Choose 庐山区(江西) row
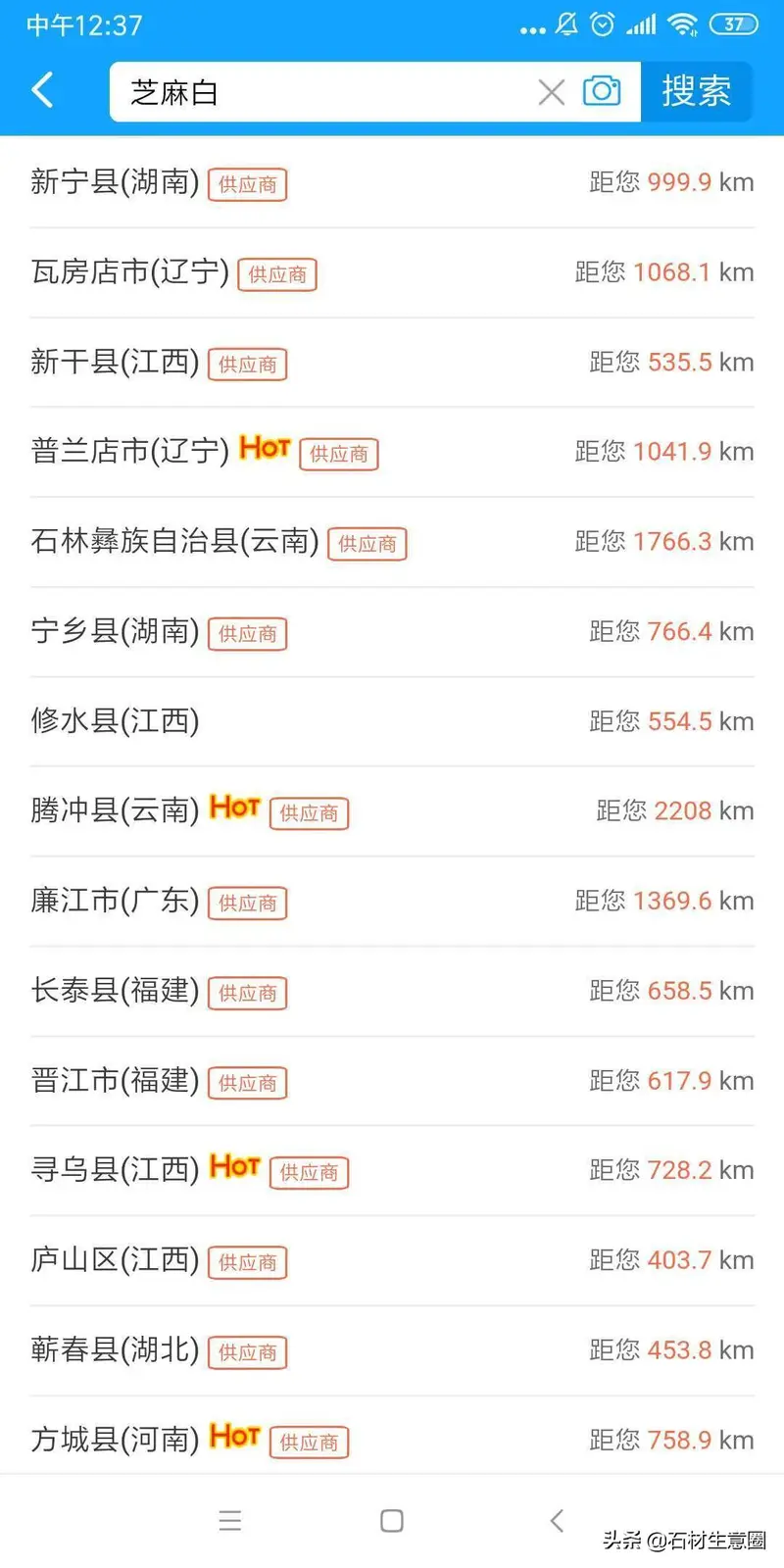This screenshot has height=1568, width=784. click(x=392, y=1260)
